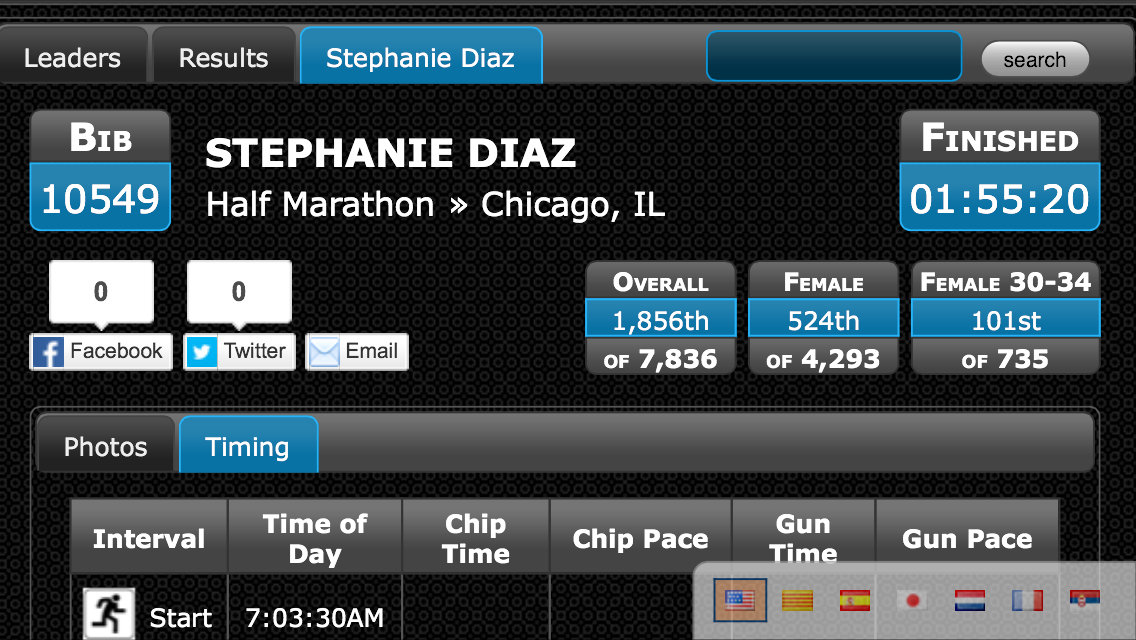Switch to the Photos tab
This screenshot has height=640, width=1136.
click(105, 447)
